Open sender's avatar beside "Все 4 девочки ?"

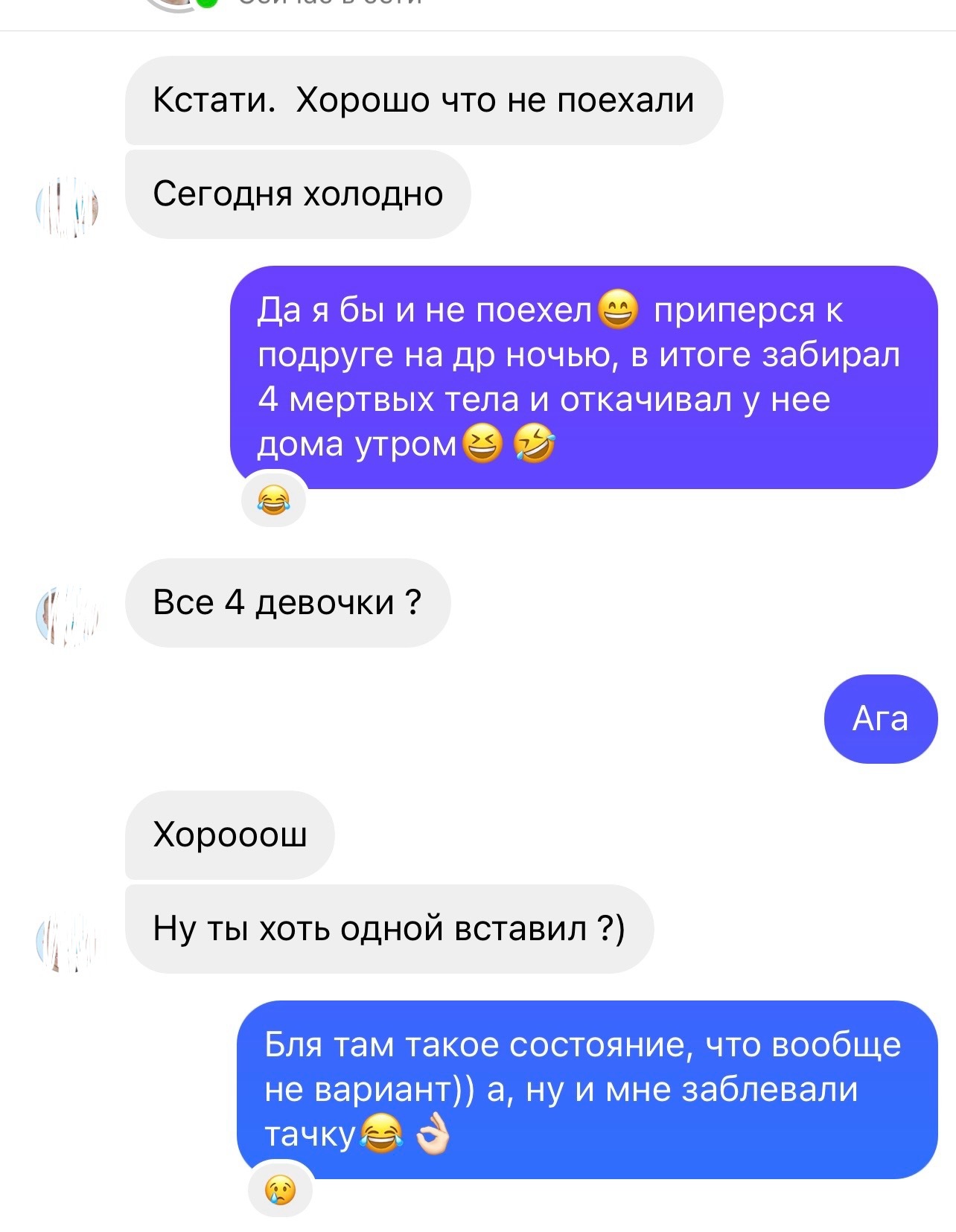tap(68, 615)
